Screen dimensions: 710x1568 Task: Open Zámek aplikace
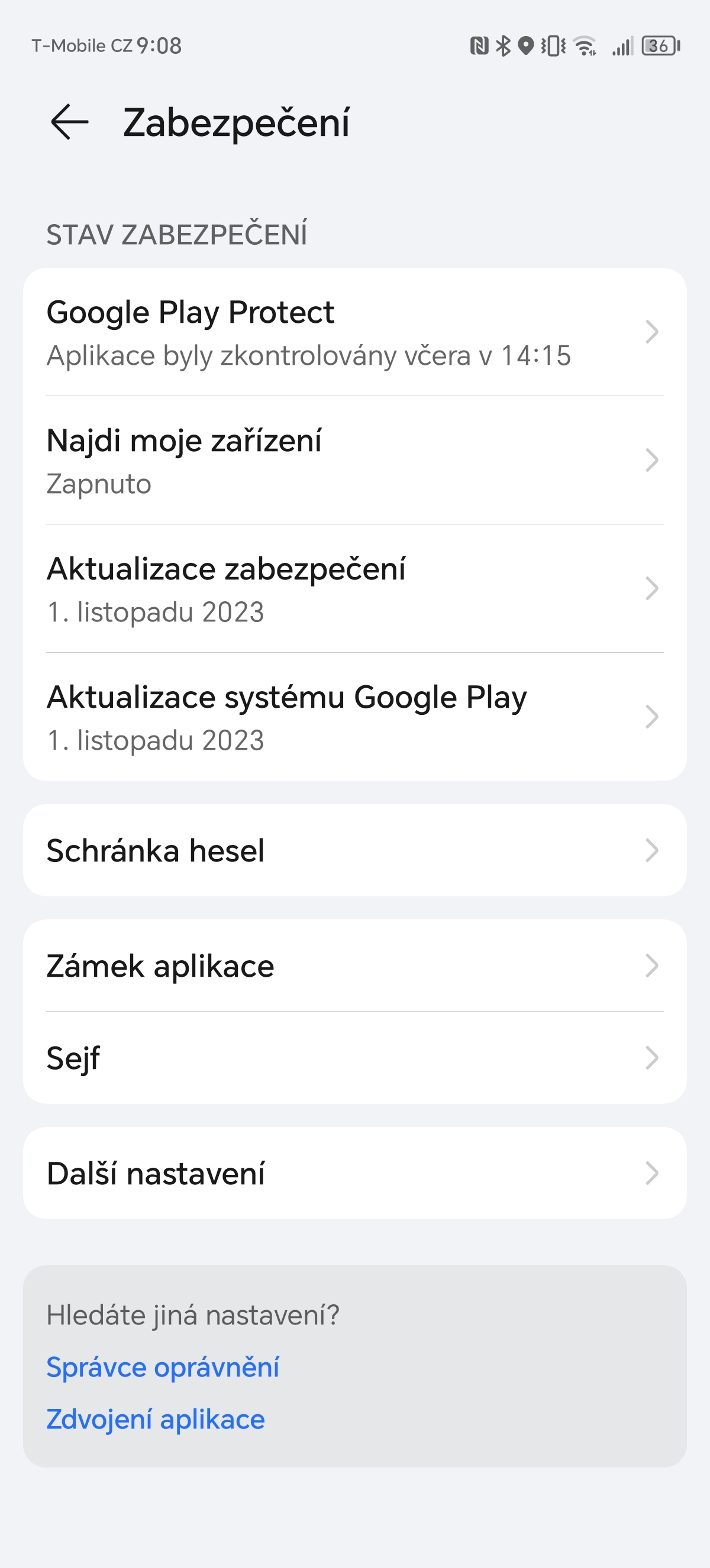click(x=355, y=966)
